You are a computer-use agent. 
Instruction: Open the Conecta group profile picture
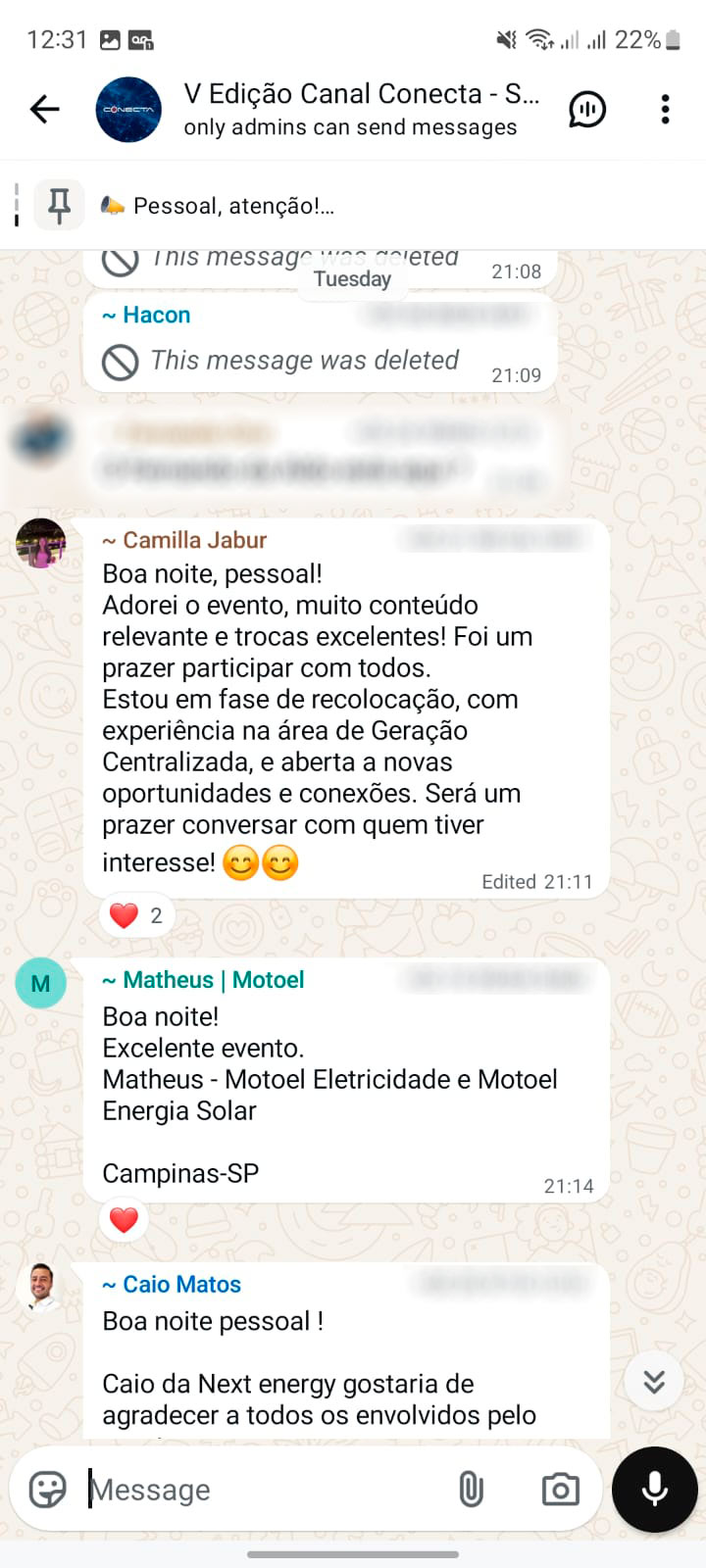pyautogui.click(x=128, y=109)
